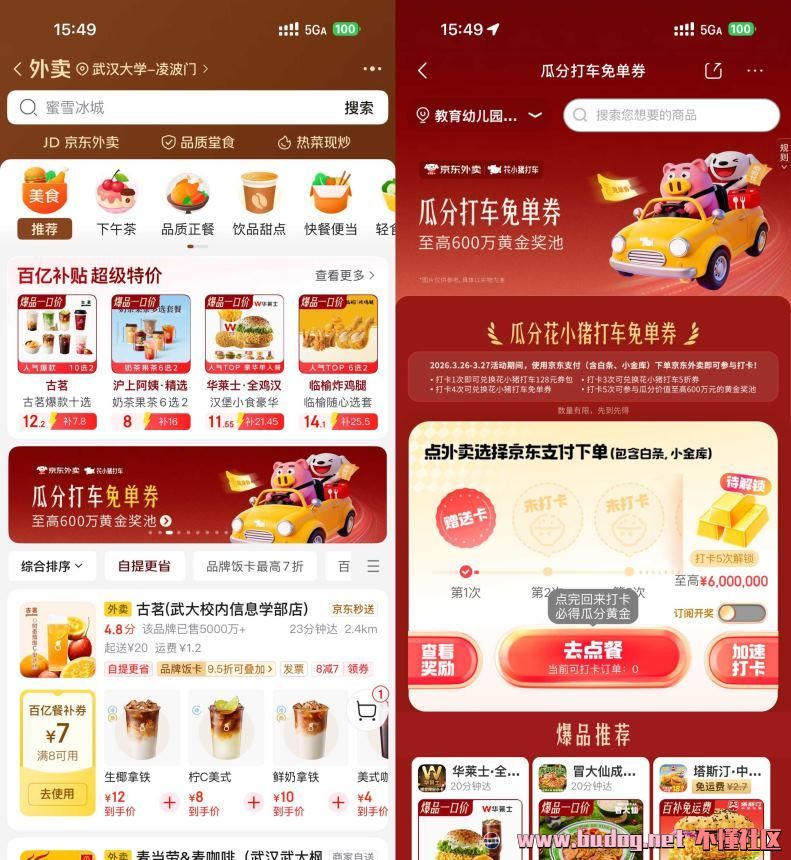Open 查看奖励 rewards

(438, 660)
